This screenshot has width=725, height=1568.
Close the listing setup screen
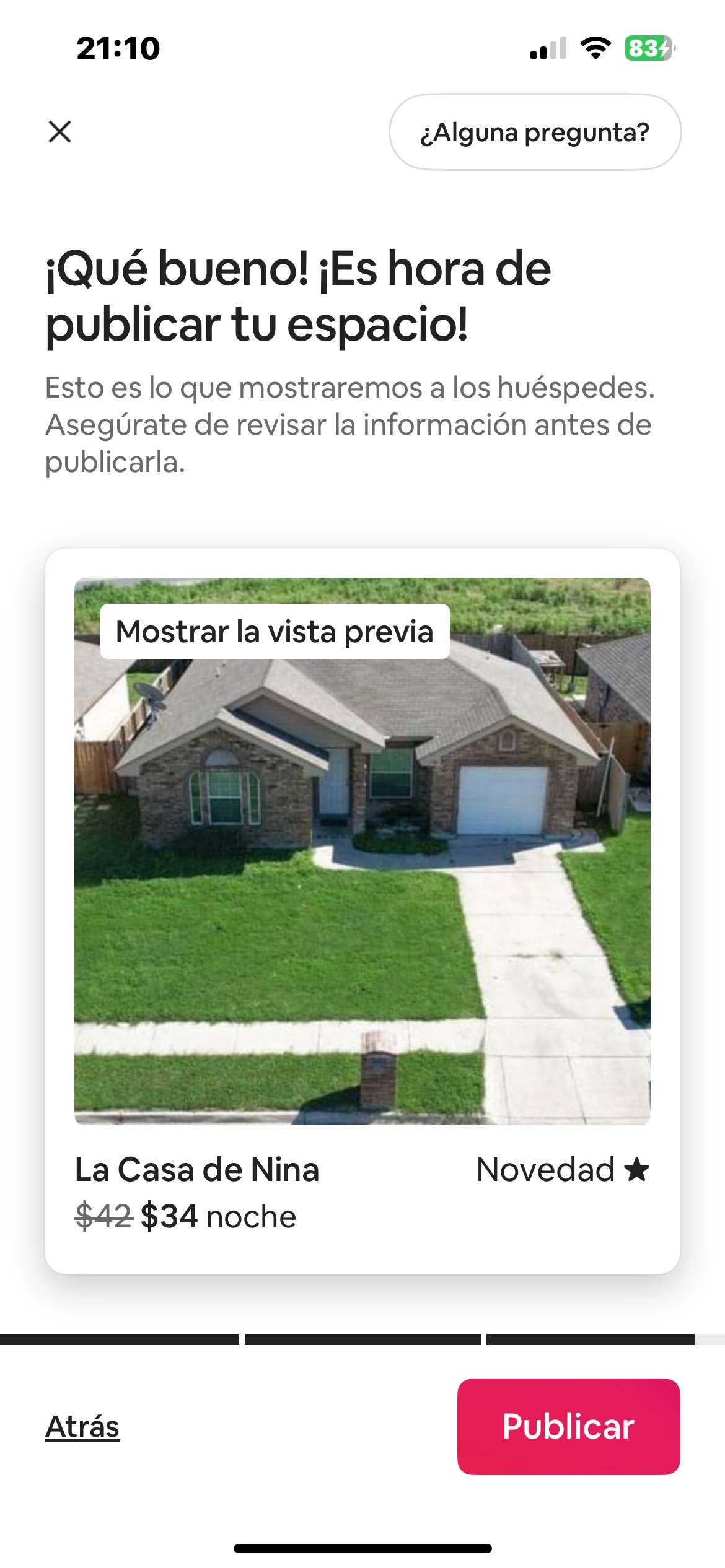[x=60, y=131]
